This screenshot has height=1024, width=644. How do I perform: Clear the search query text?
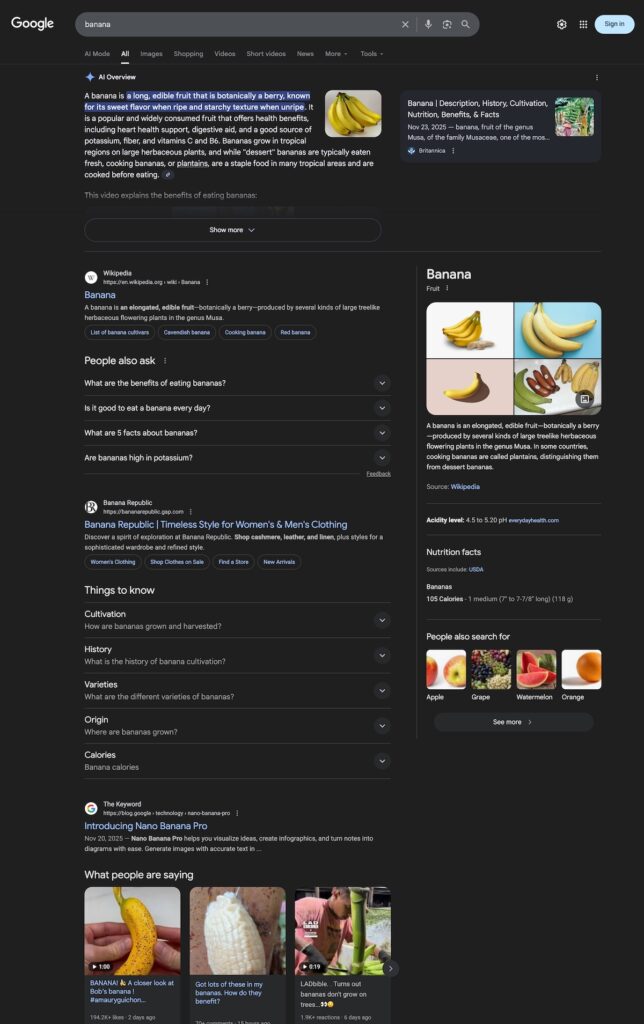tap(405, 24)
